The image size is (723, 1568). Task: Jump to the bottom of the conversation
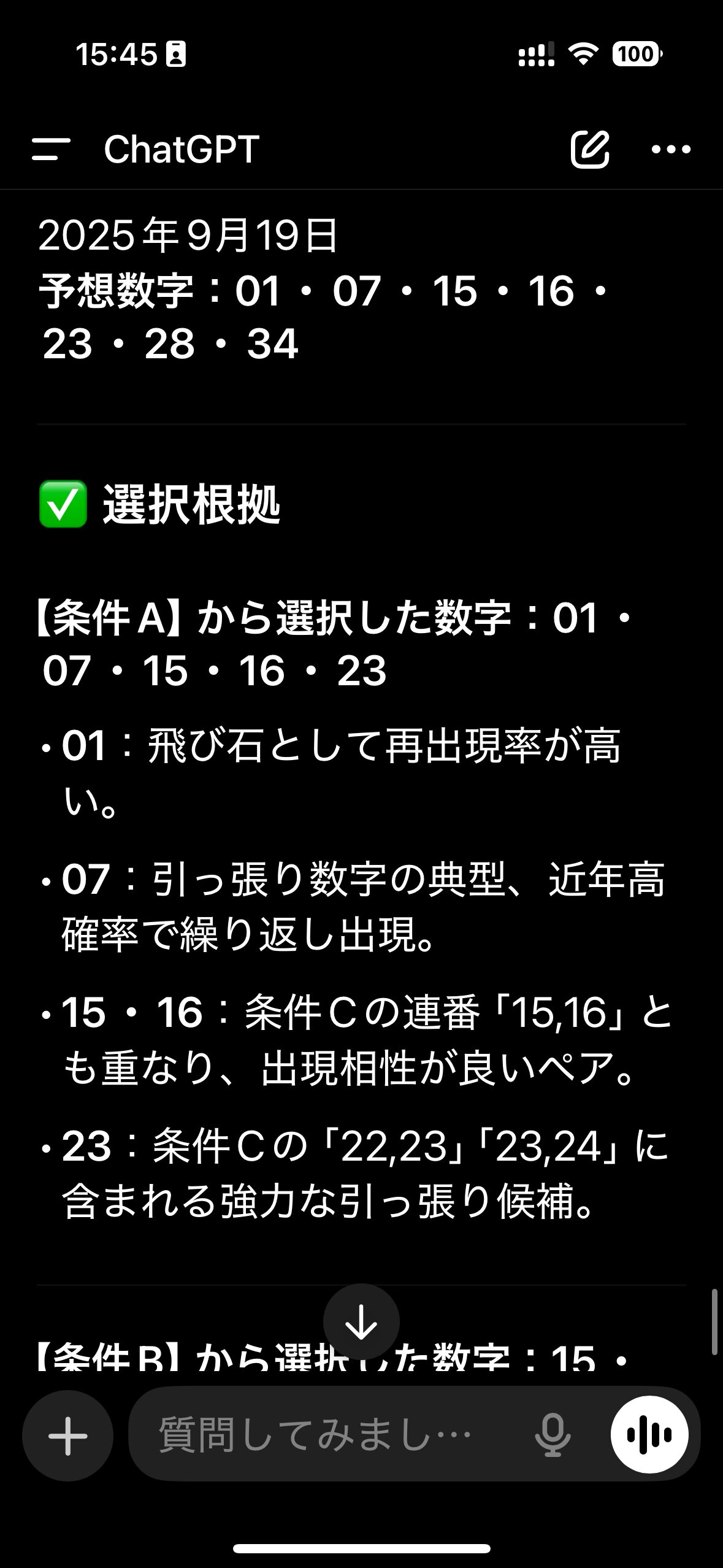tap(361, 1323)
